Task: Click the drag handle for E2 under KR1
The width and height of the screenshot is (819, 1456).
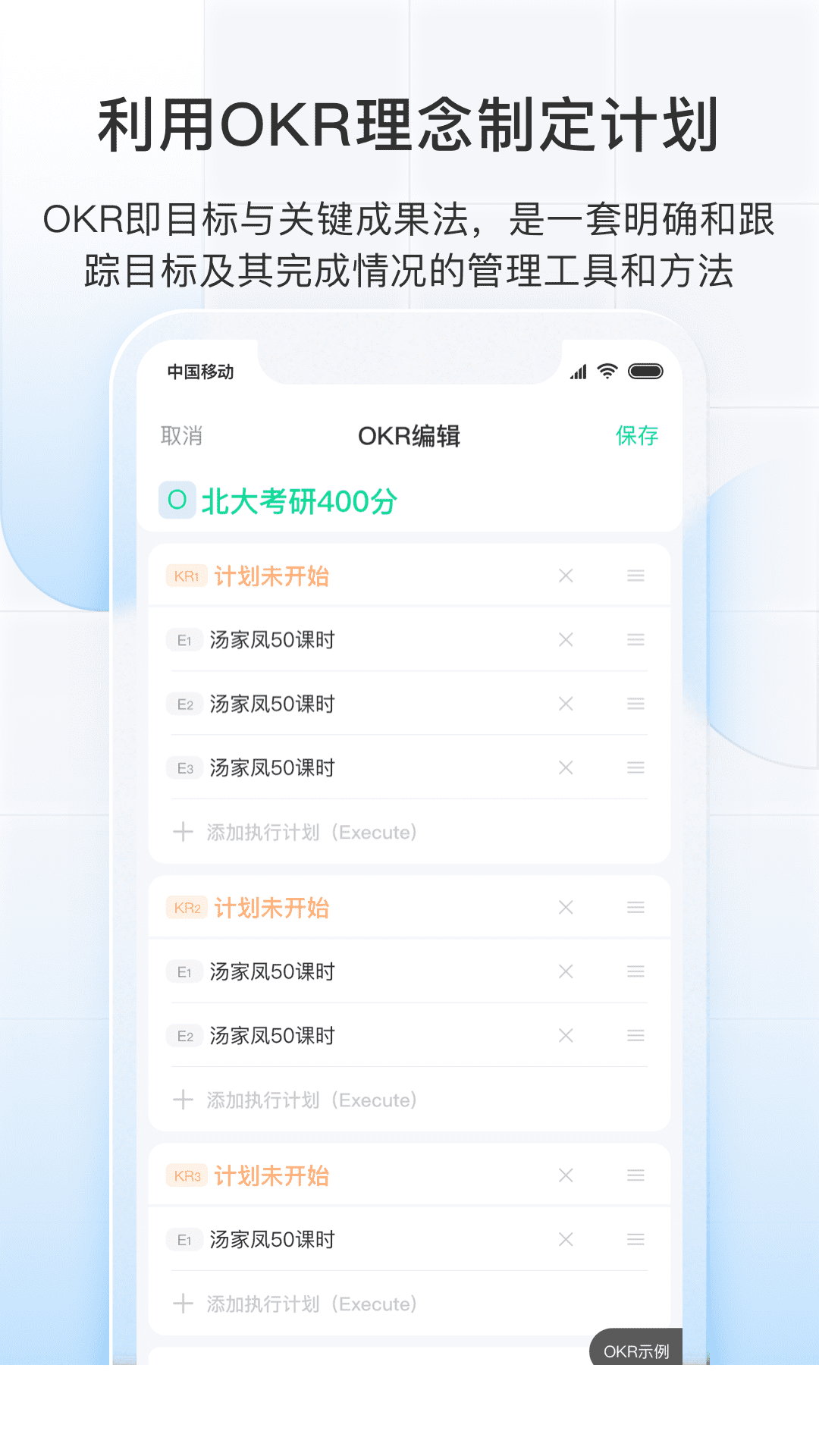Action: (x=635, y=704)
